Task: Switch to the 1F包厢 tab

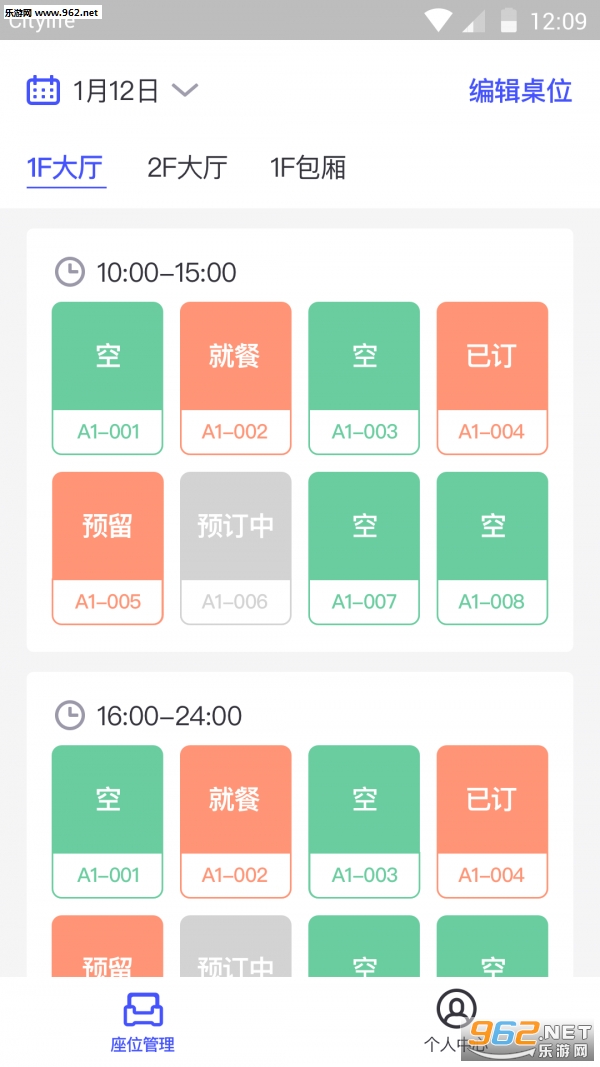Action: (308, 168)
